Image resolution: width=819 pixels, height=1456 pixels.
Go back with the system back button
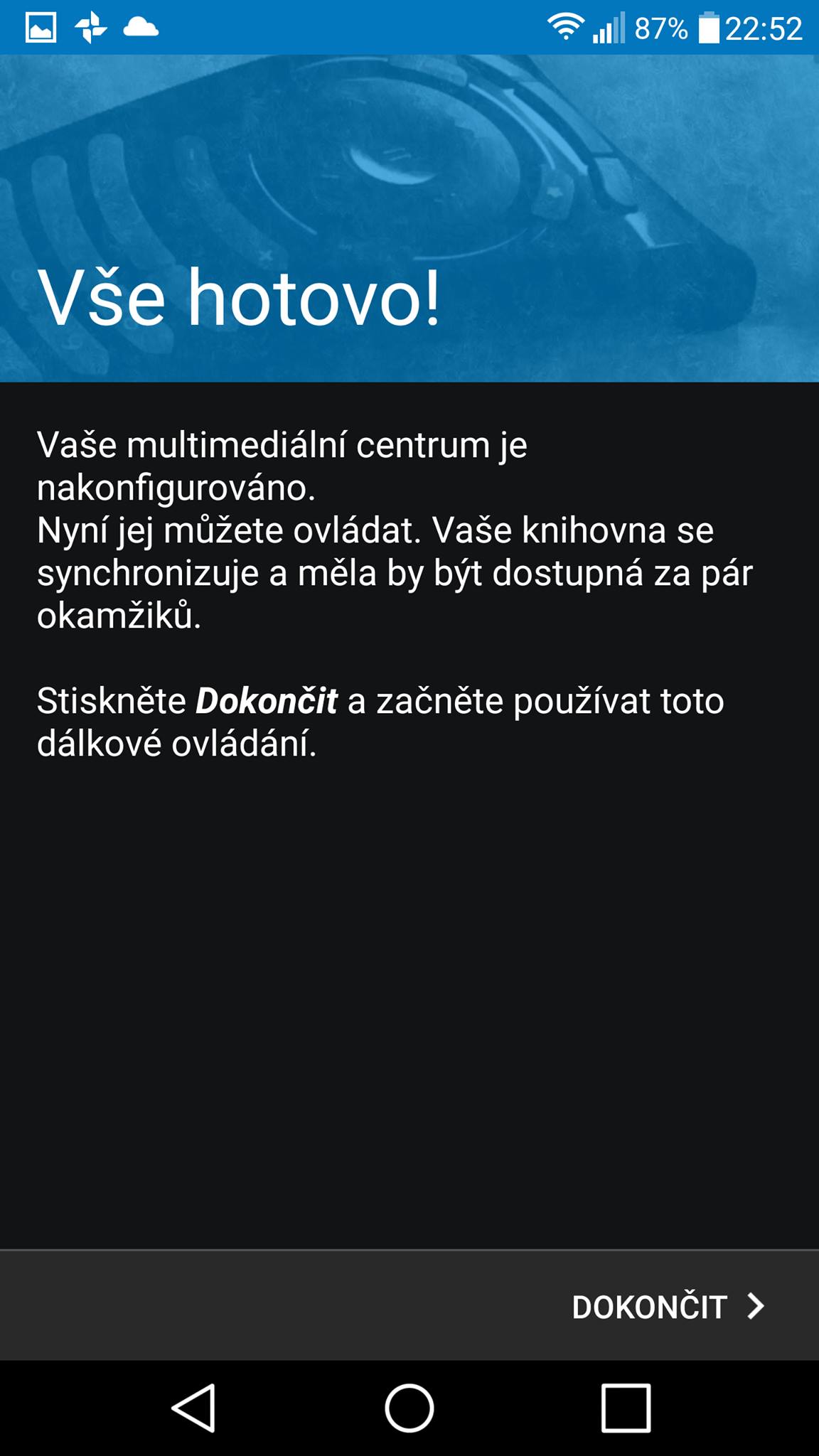[x=193, y=1408]
